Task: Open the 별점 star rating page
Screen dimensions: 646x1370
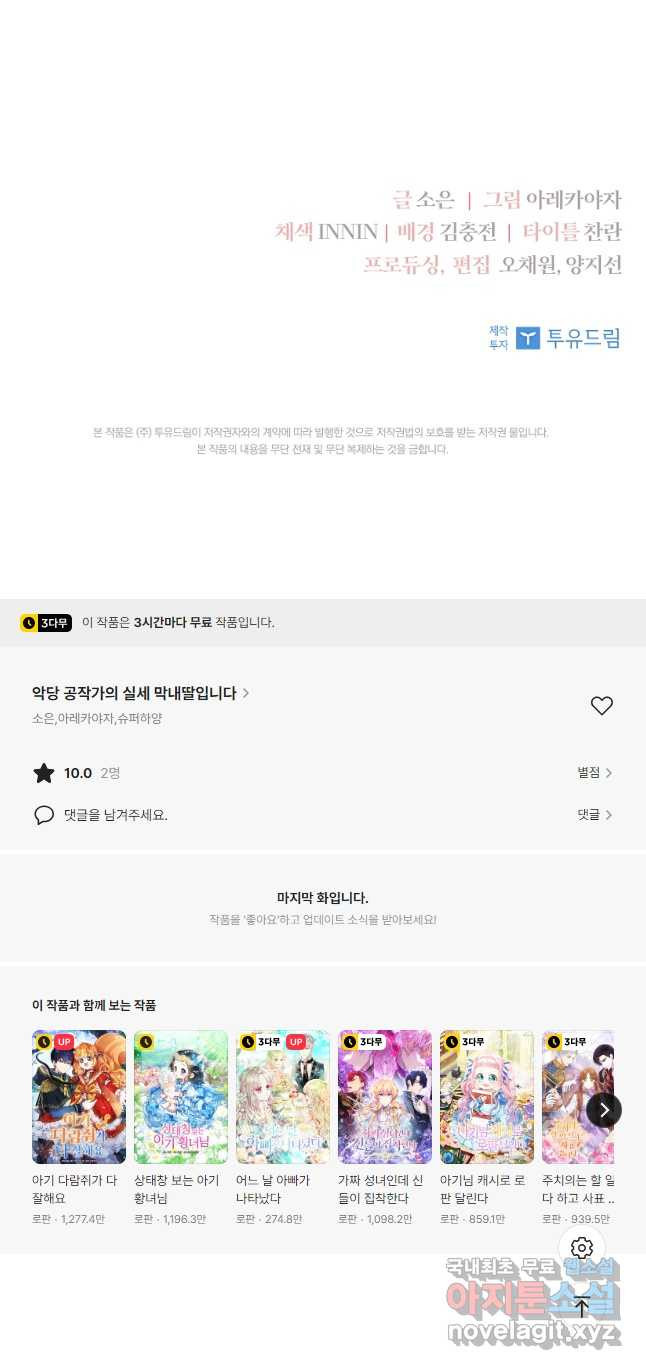Action: tap(594, 773)
